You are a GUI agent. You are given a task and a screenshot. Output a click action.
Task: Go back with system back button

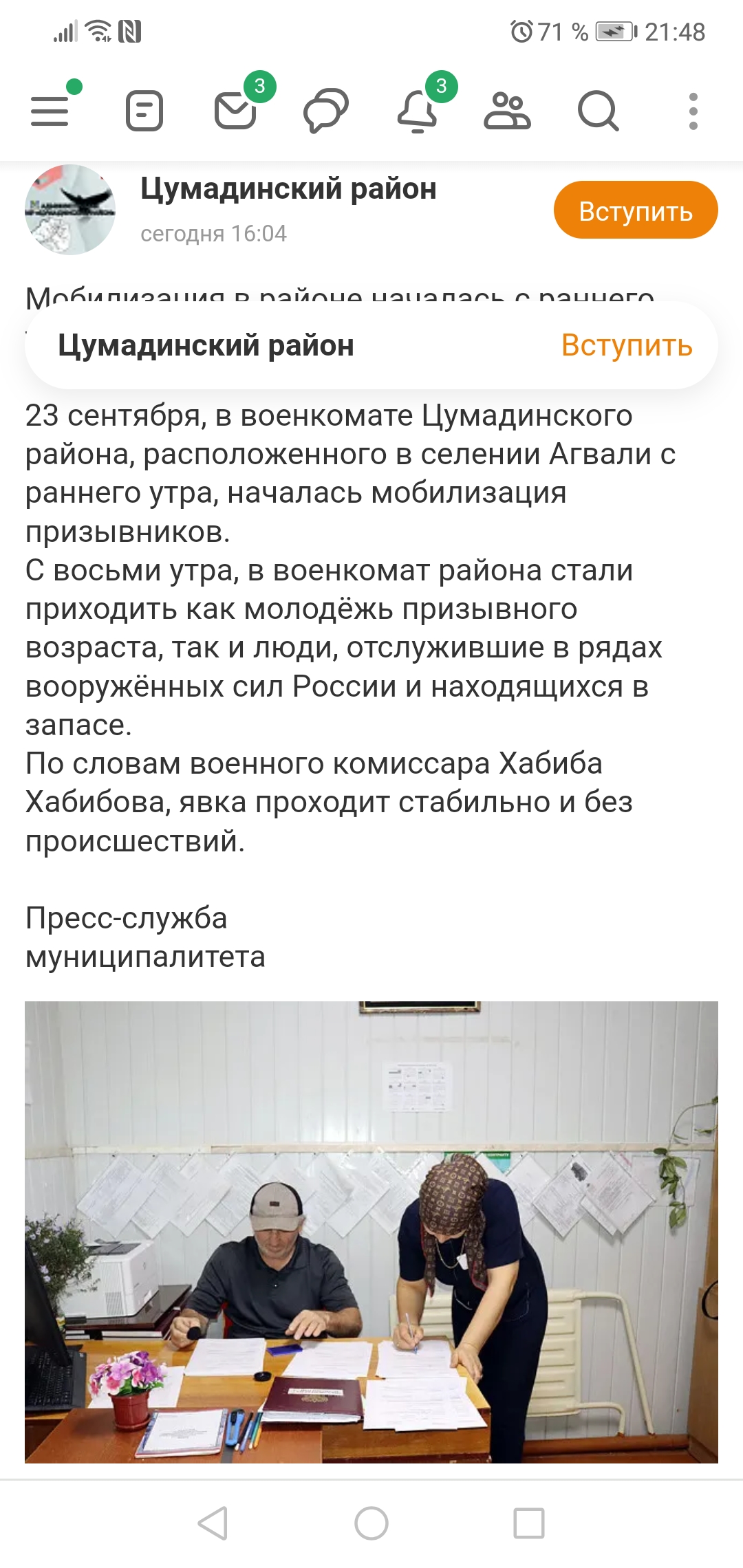213,1523
